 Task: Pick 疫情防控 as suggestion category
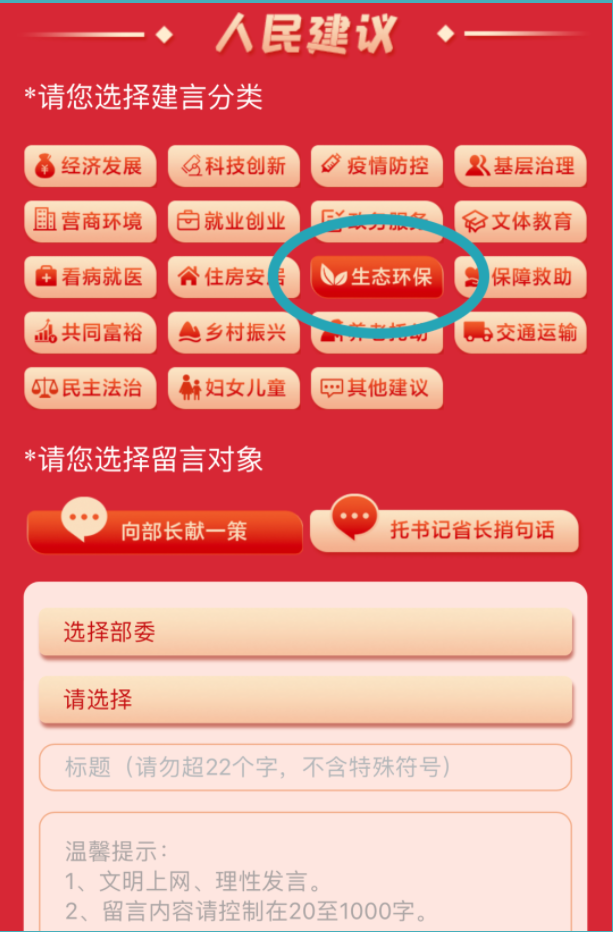coord(377,167)
